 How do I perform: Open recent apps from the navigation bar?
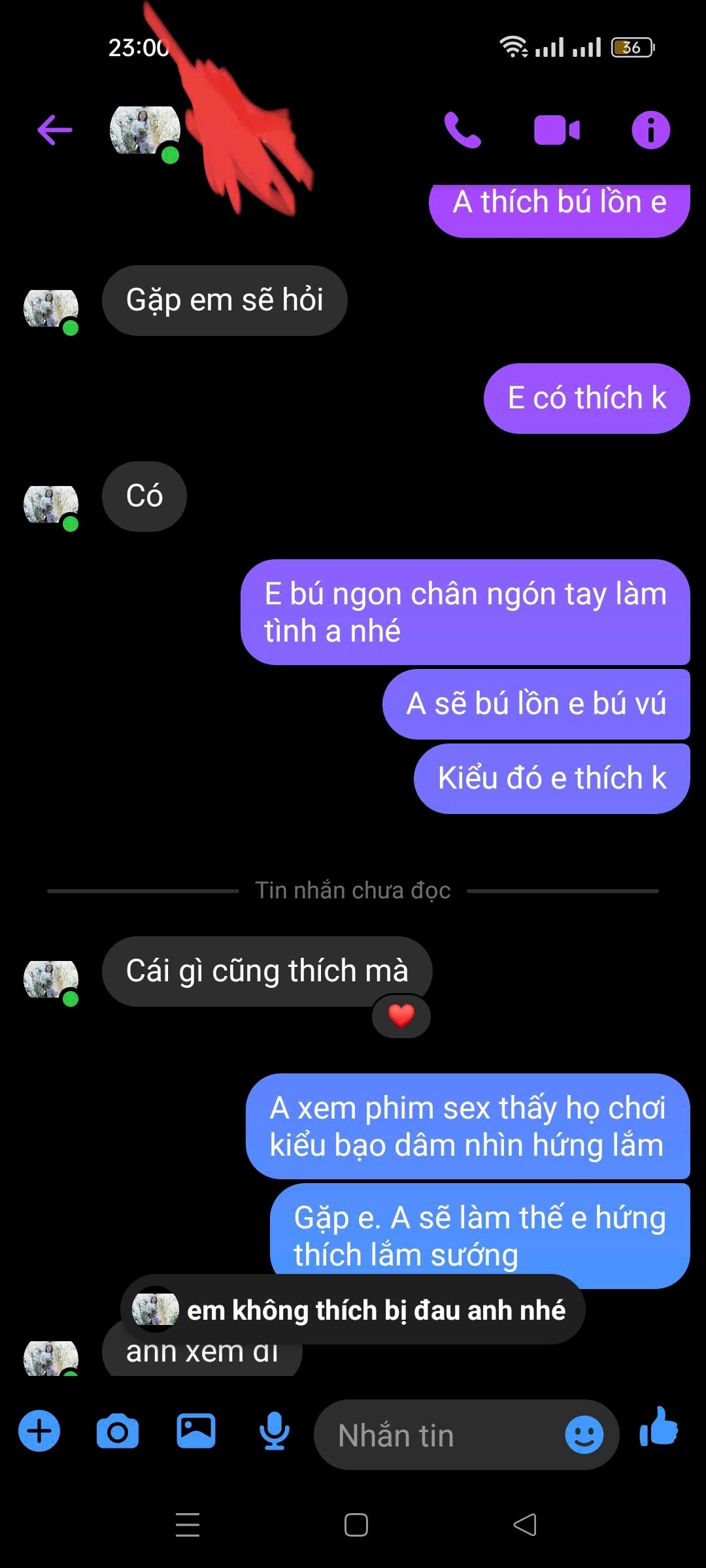pyautogui.click(x=188, y=1524)
